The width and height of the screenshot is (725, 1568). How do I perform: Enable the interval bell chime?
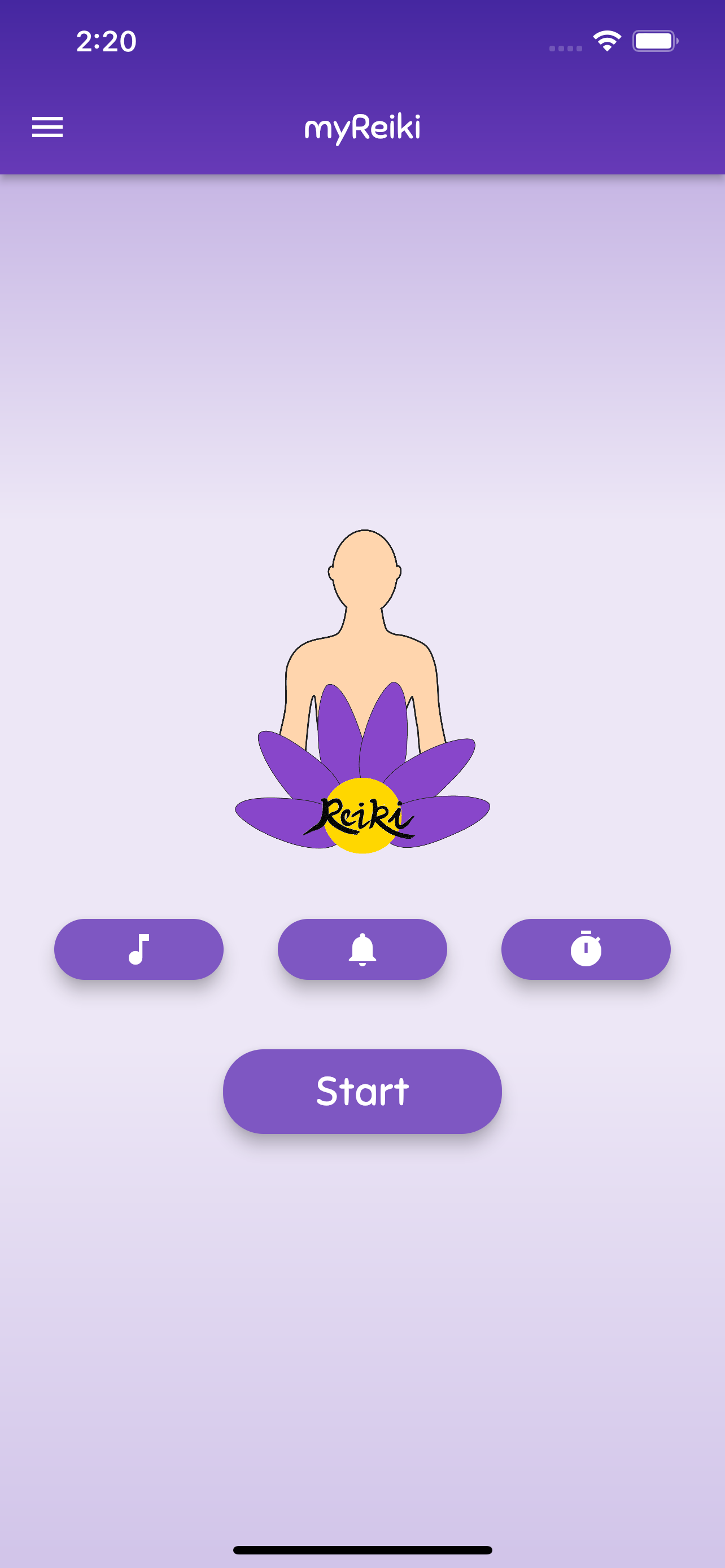pos(362,948)
